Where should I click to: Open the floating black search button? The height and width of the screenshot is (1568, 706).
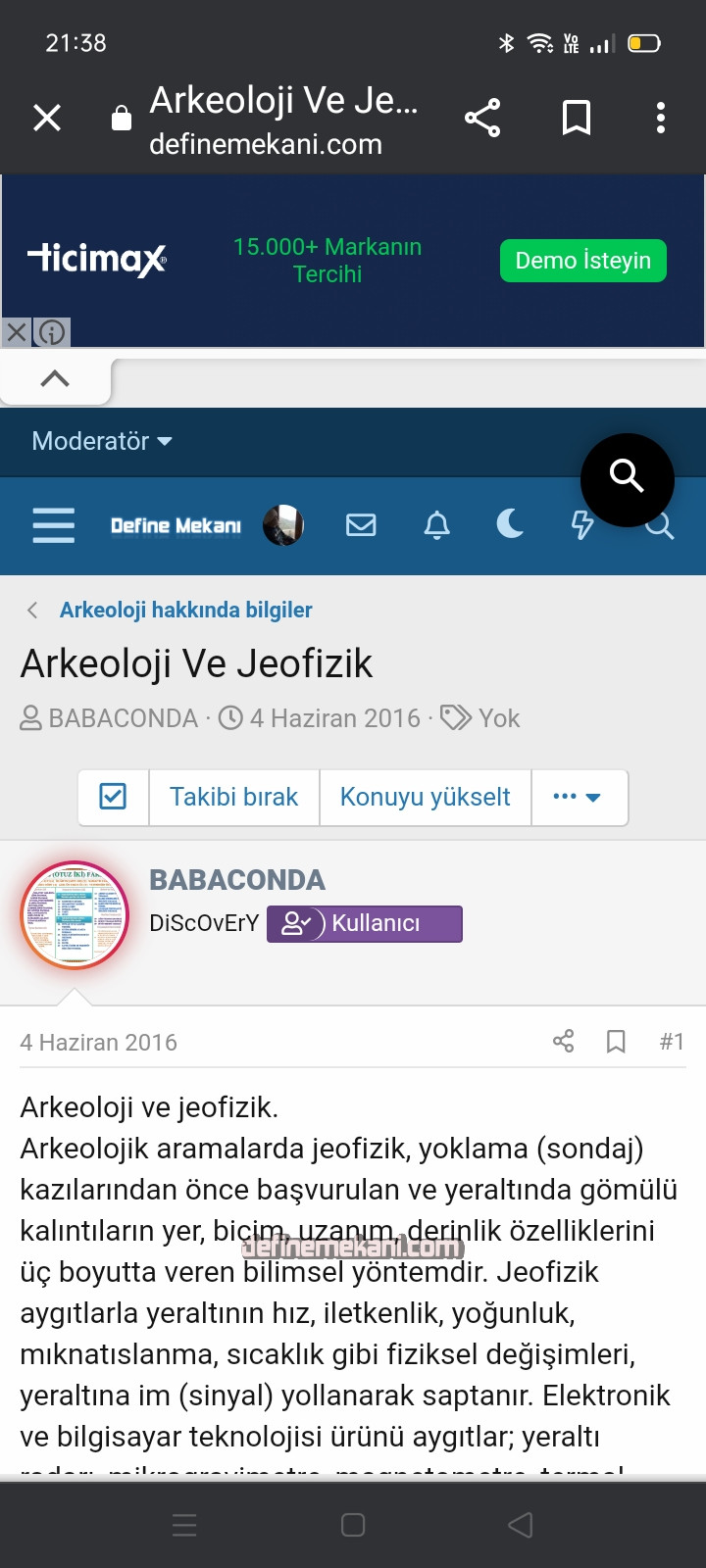(x=627, y=479)
